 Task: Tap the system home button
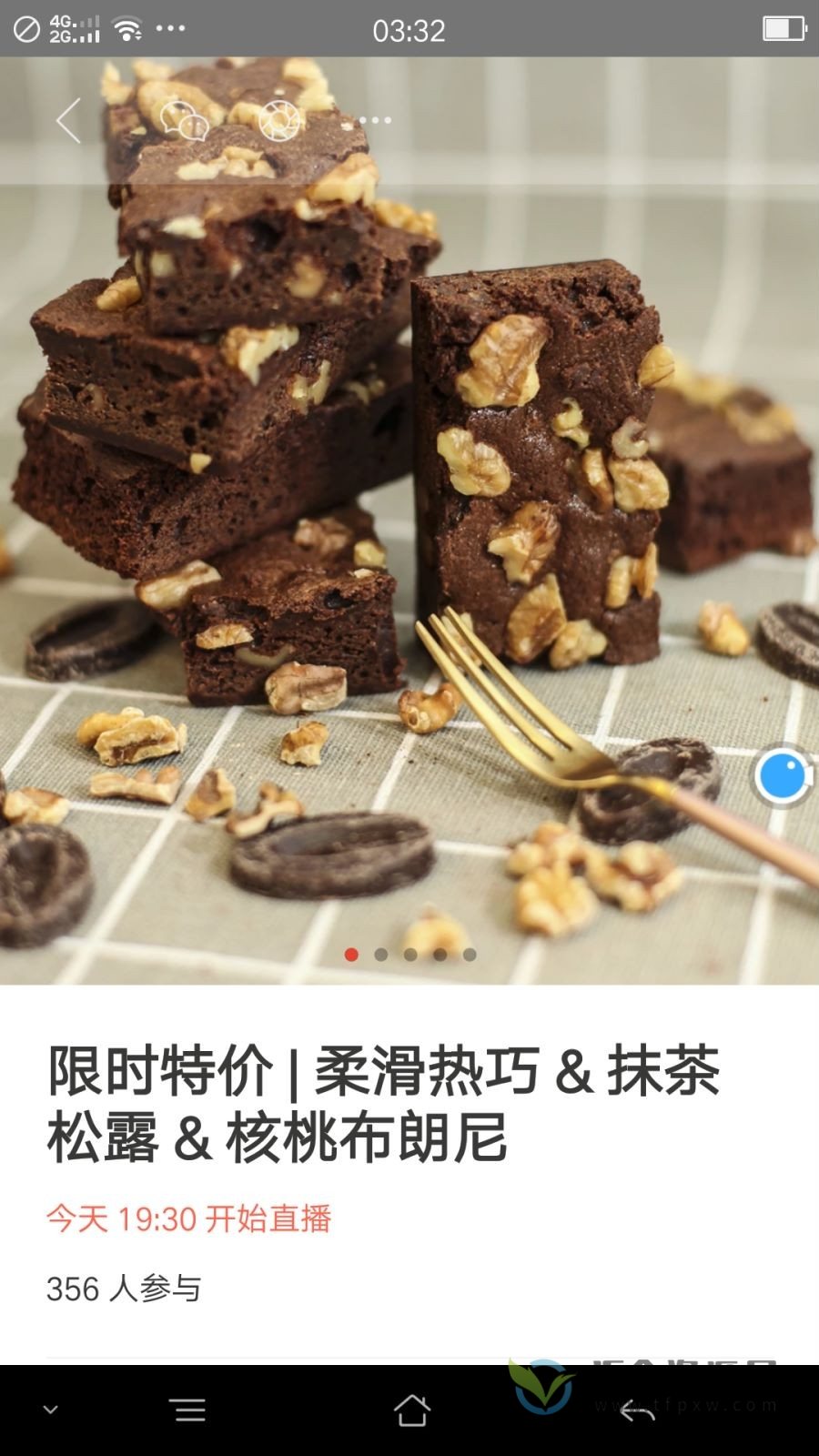(x=411, y=1410)
